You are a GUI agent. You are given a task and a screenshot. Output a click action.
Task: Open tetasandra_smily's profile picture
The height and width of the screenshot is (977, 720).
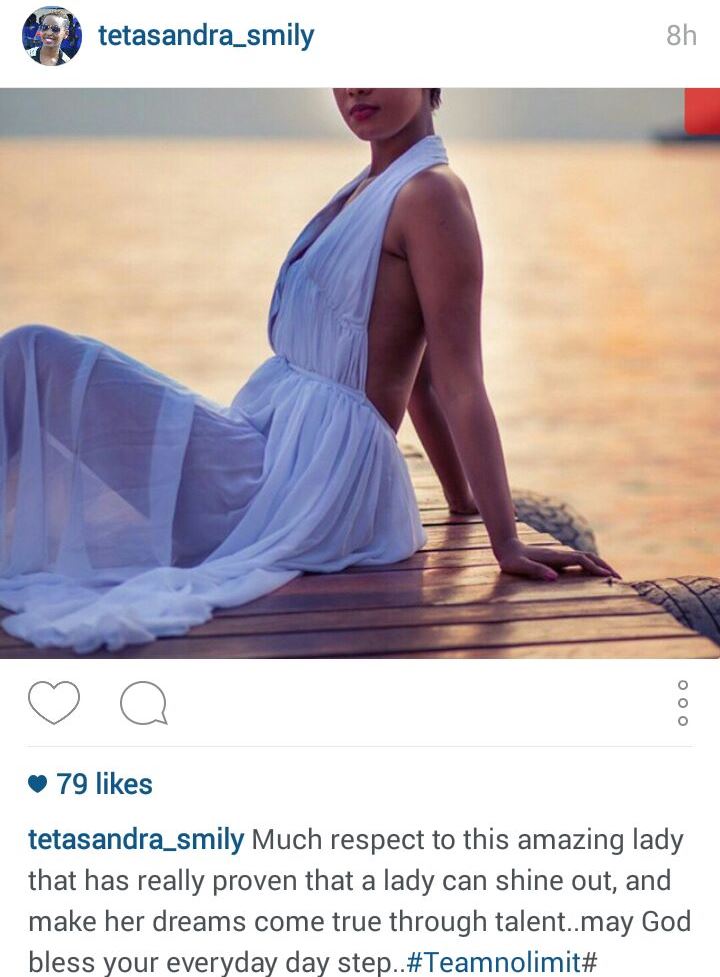click(51, 36)
